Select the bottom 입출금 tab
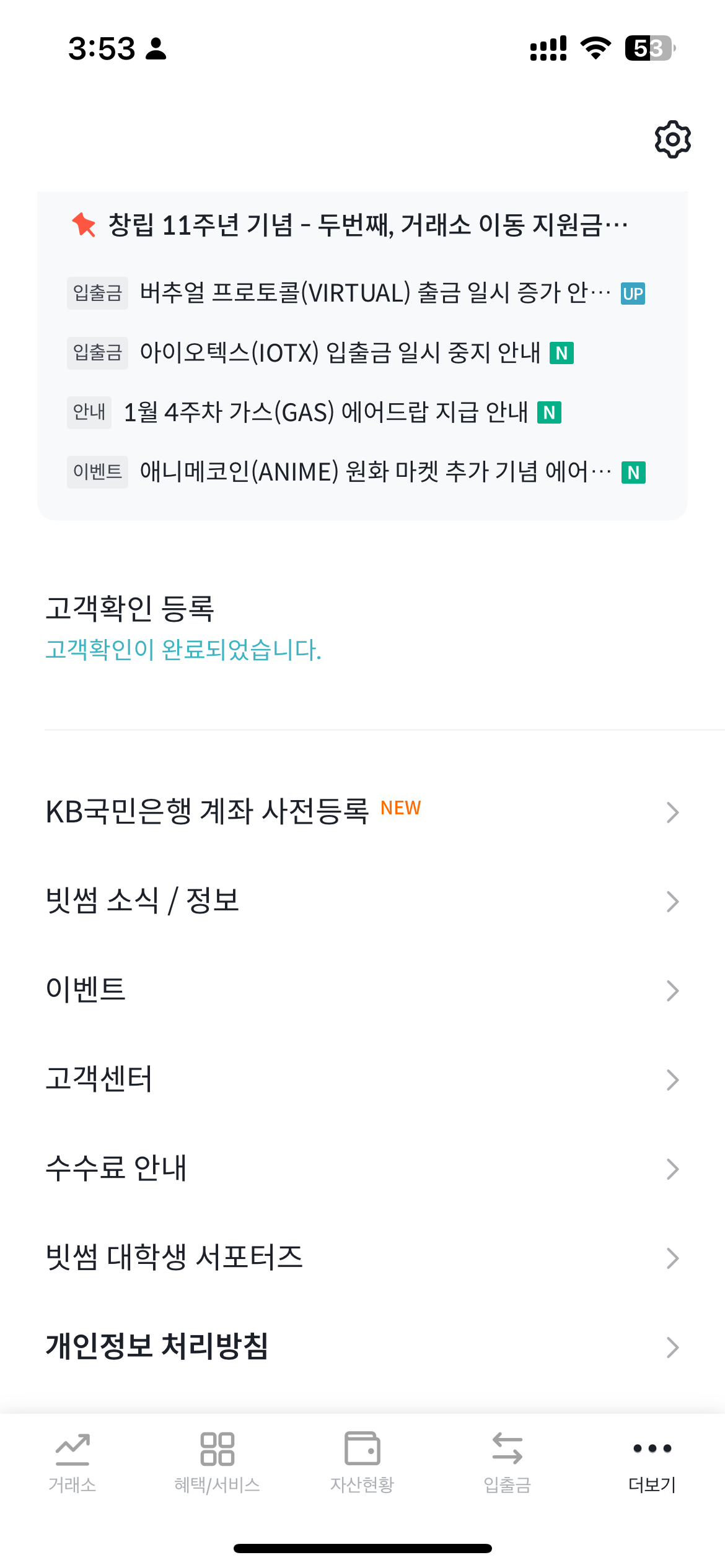The image size is (725, 1568). pos(507,1463)
